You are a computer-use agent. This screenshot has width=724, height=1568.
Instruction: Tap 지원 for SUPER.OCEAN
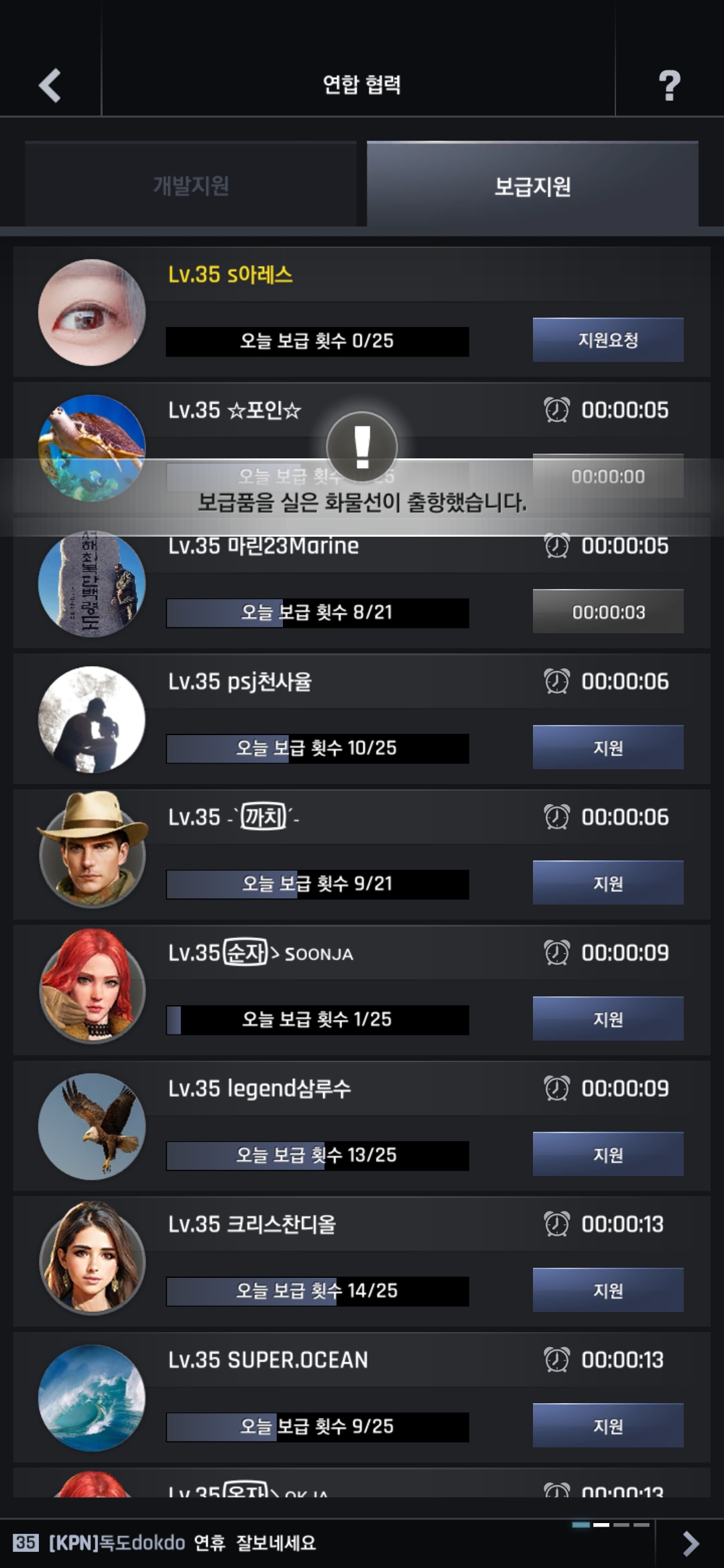click(x=608, y=1426)
